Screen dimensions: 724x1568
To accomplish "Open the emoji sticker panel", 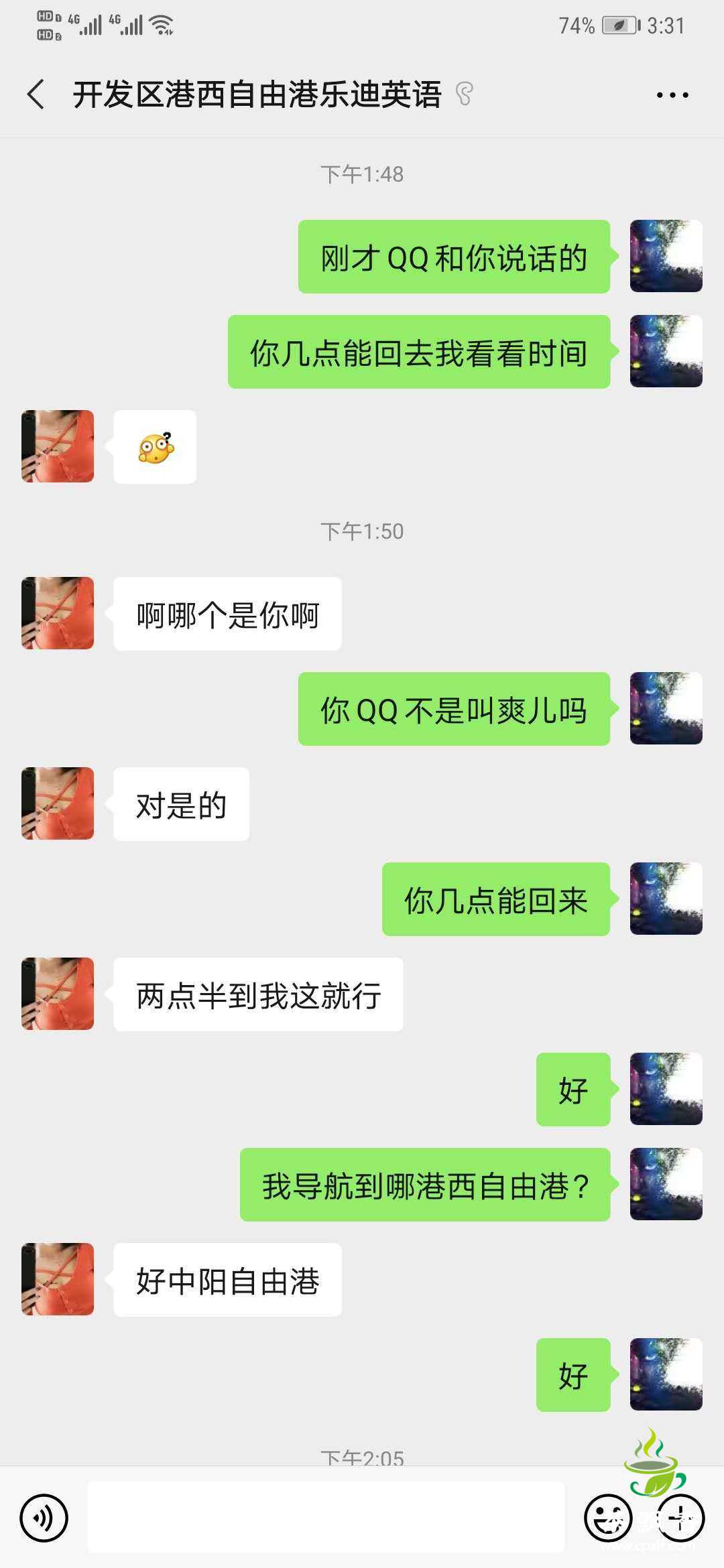I will pos(608,1518).
